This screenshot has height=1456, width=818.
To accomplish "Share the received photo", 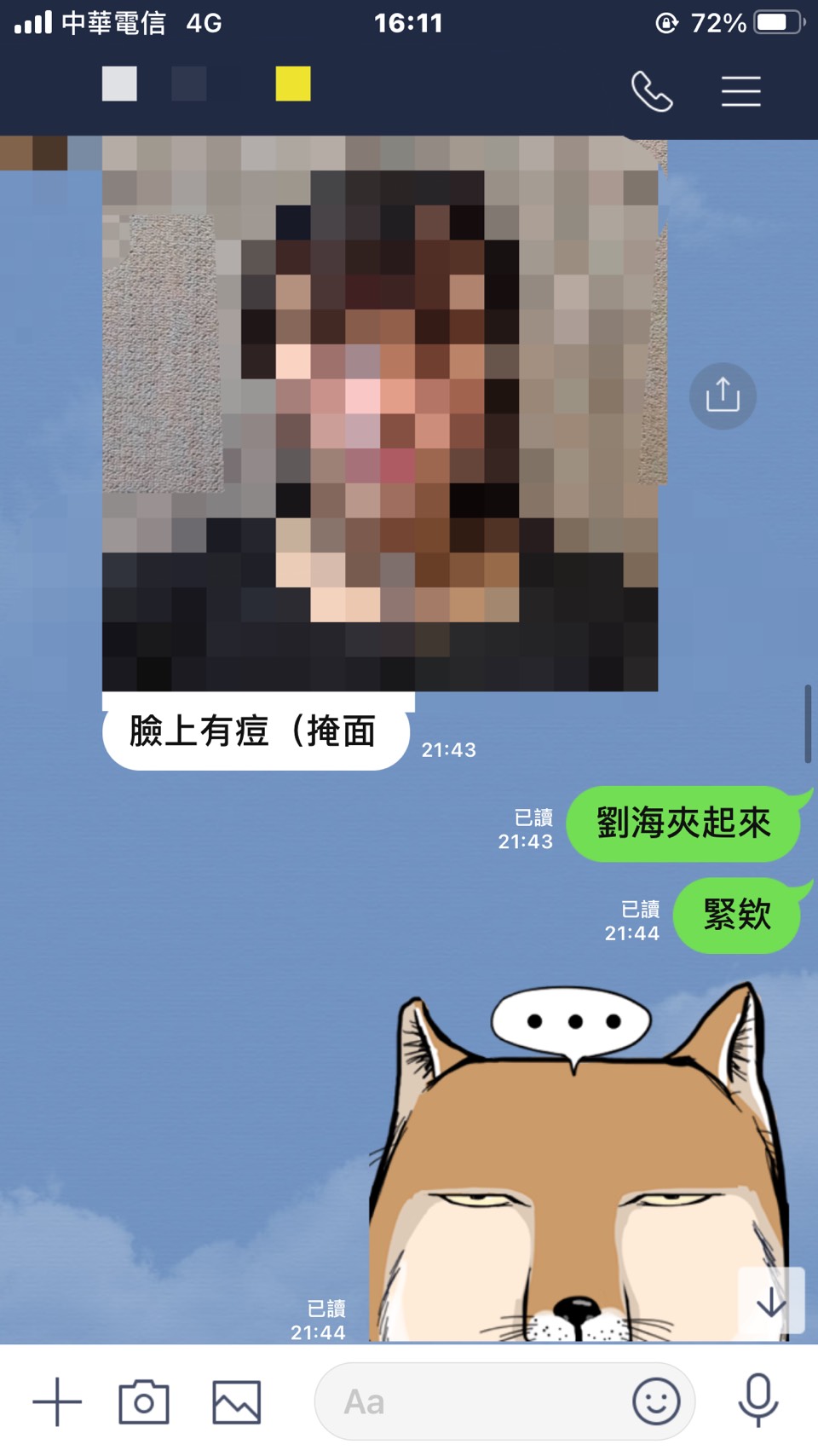I will (723, 396).
